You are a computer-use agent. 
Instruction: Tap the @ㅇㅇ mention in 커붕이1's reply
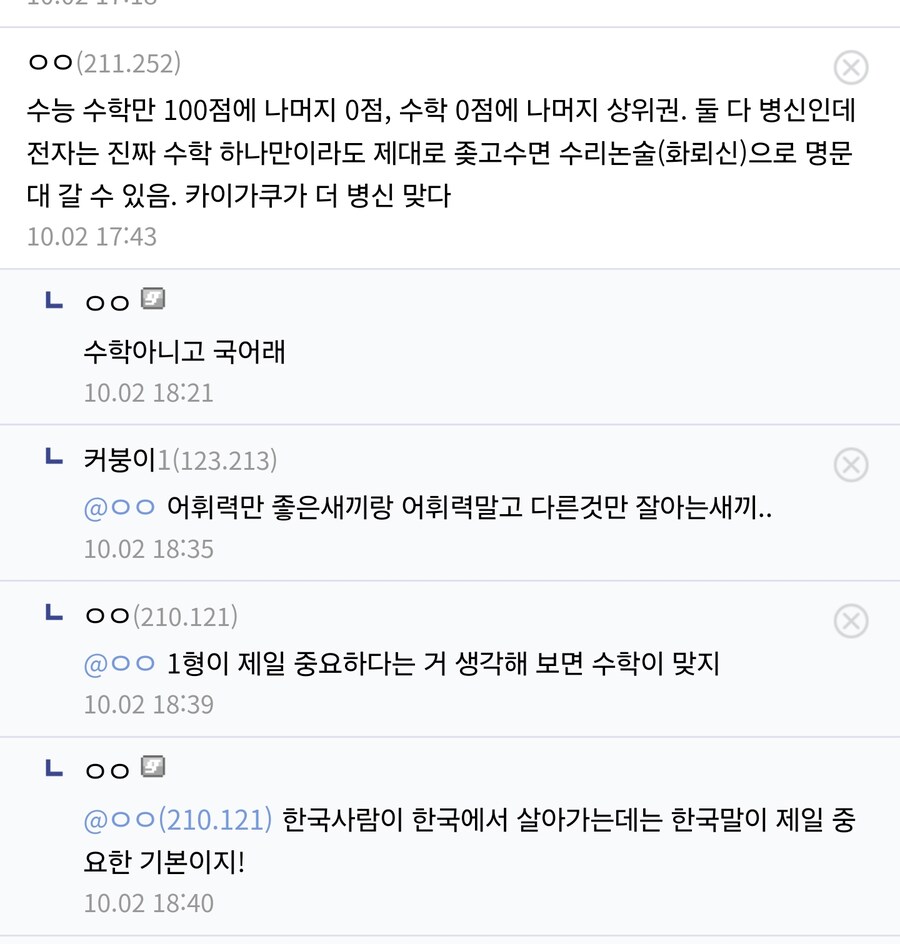pos(119,508)
